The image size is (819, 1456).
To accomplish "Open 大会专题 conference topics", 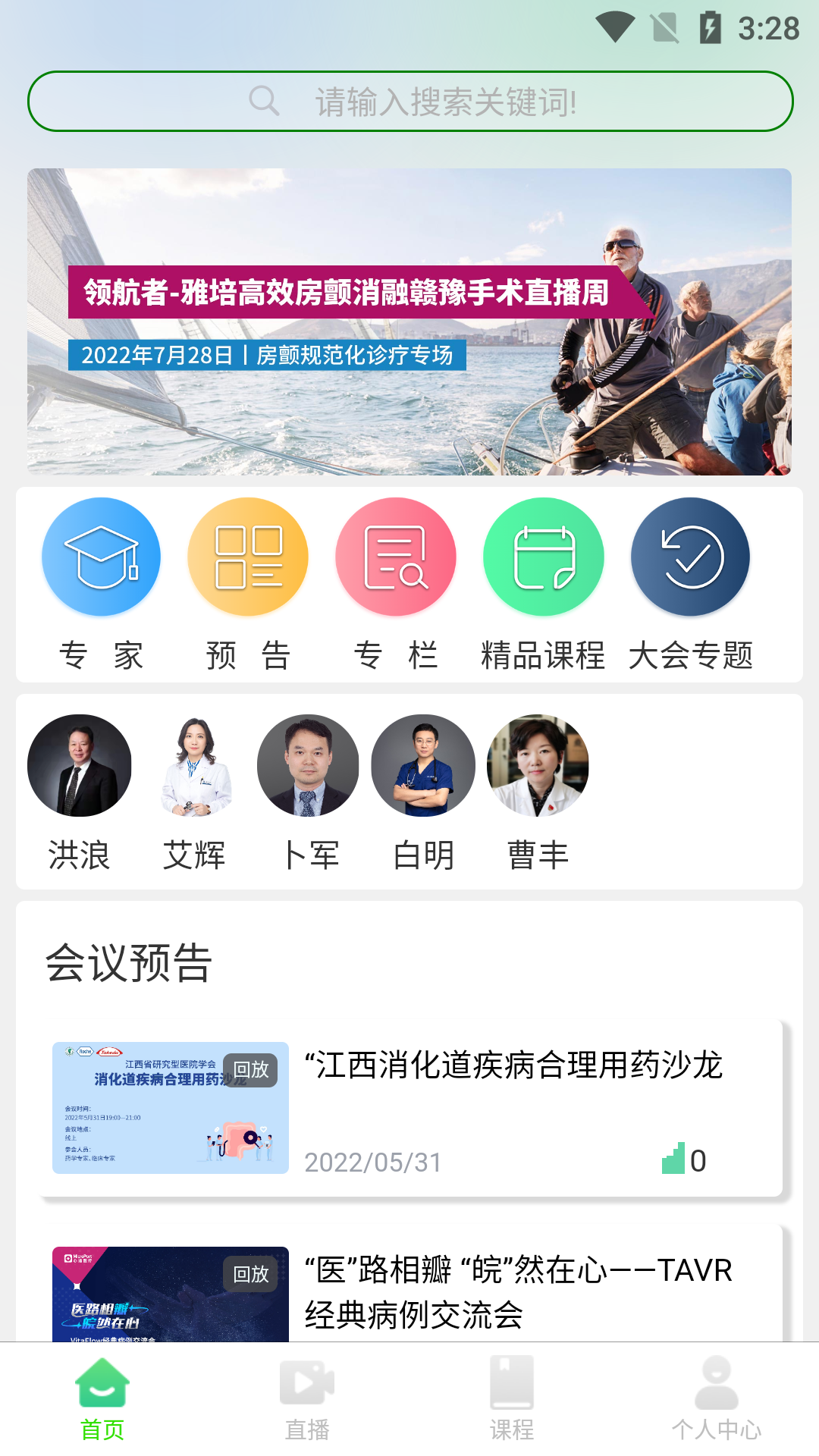I will pyautogui.click(x=690, y=584).
